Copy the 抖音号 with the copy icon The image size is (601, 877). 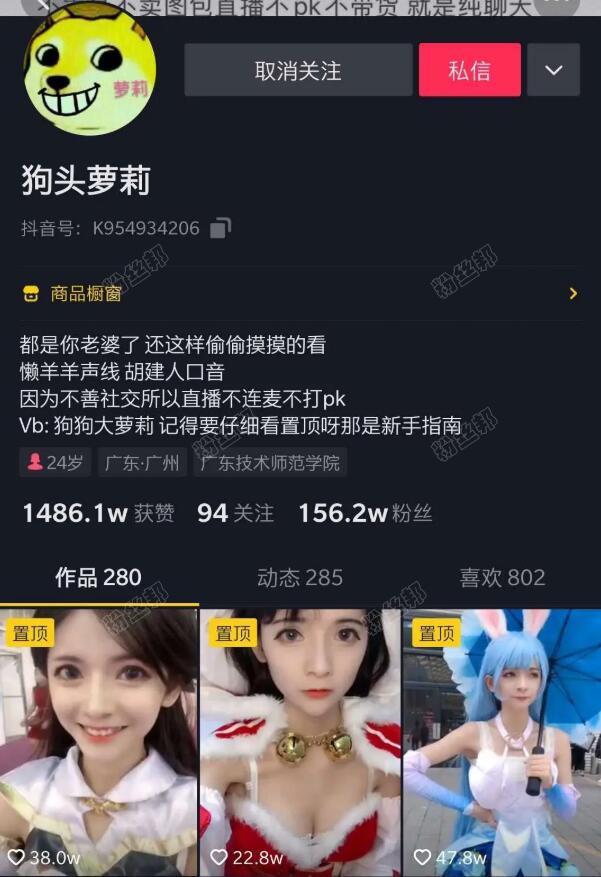click(221, 228)
